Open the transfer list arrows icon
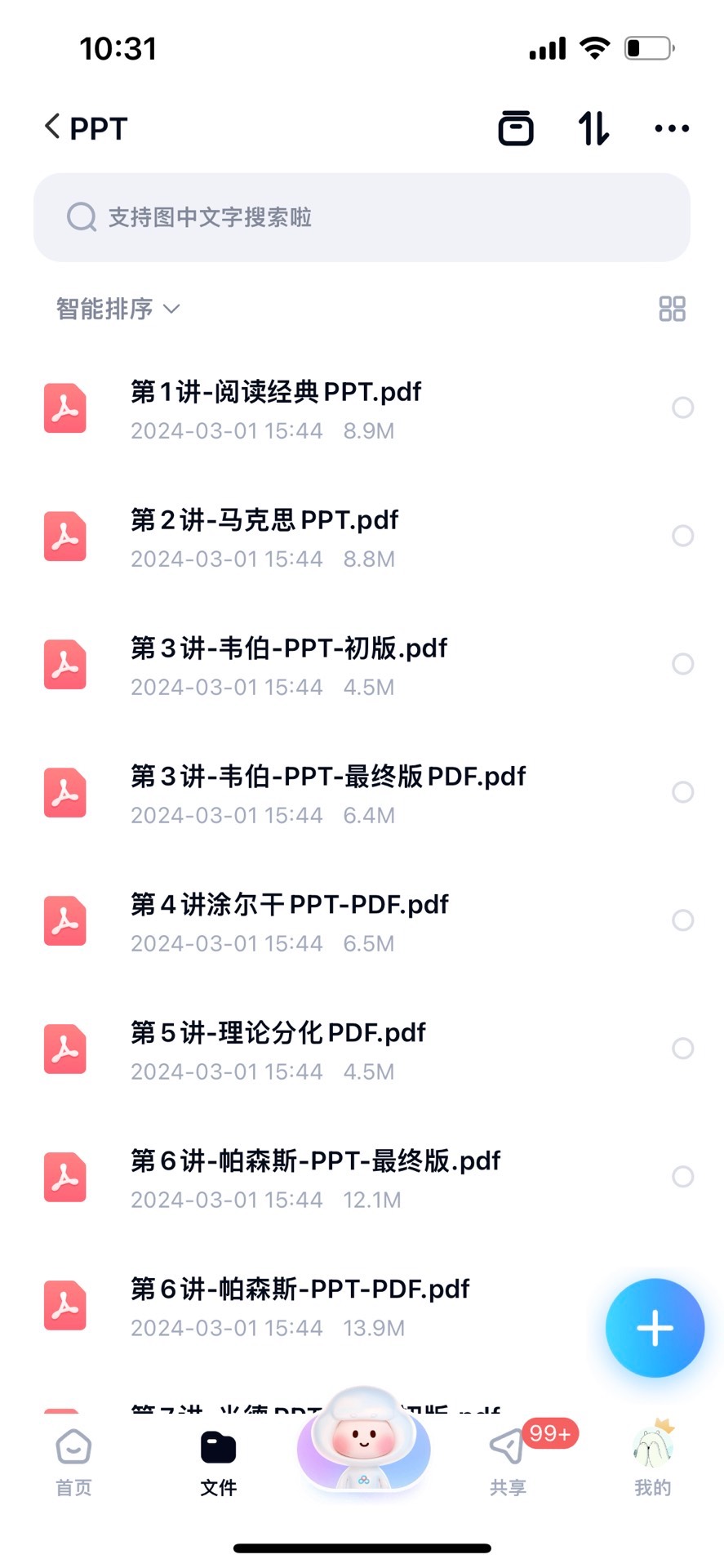Screen dimensions: 724x1568 pos(593,128)
